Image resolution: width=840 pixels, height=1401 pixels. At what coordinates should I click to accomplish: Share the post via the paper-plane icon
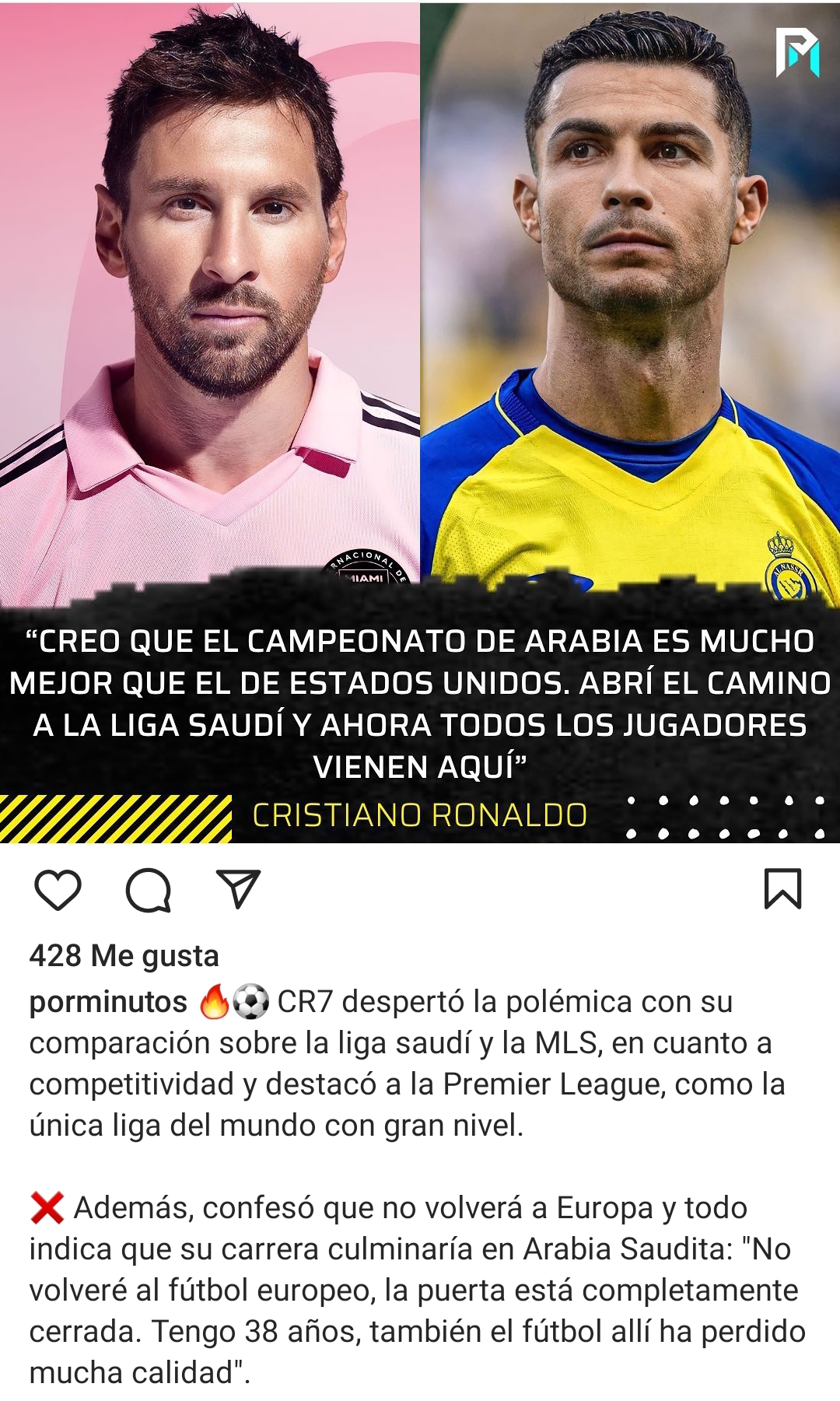[x=237, y=889]
